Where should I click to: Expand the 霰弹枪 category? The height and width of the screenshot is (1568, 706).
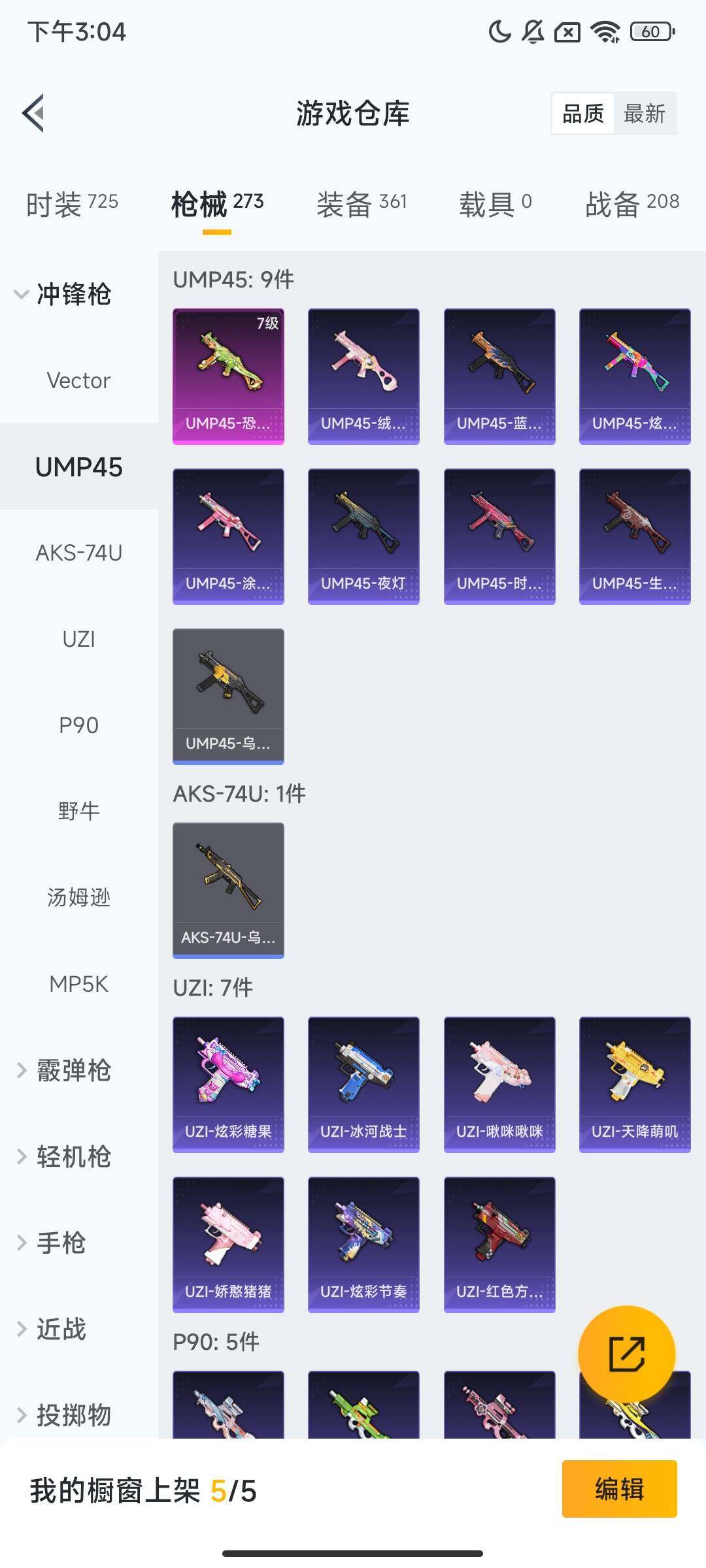tap(65, 1070)
